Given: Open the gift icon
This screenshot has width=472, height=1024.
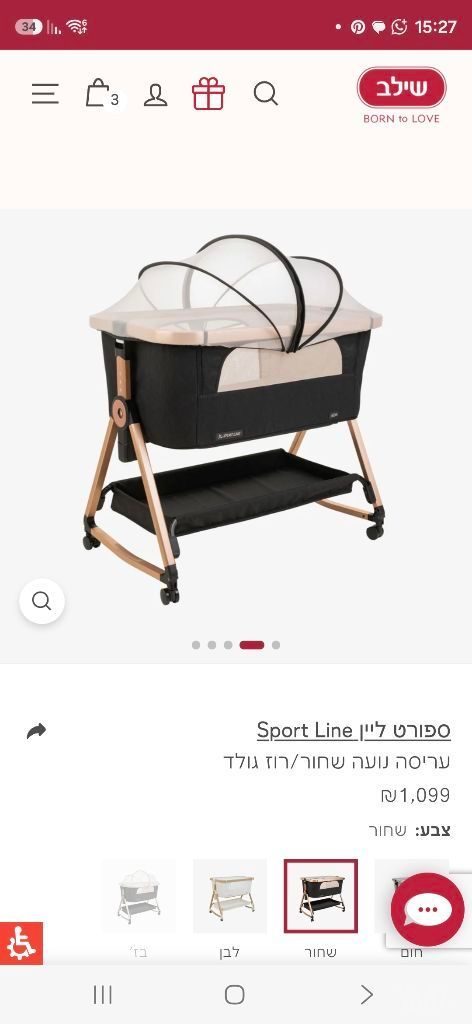Looking at the screenshot, I should [x=209, y=93].
